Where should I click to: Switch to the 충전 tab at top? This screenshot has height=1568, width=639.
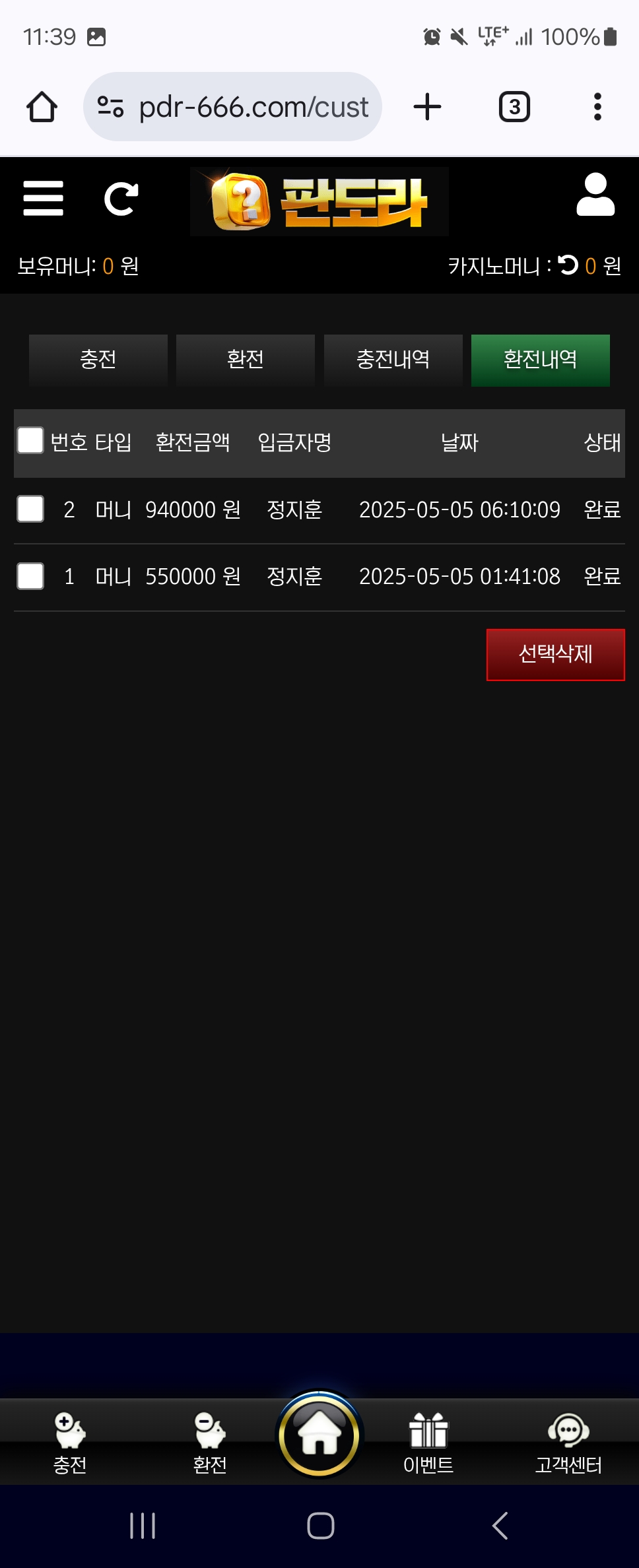[x=98, y=360]
